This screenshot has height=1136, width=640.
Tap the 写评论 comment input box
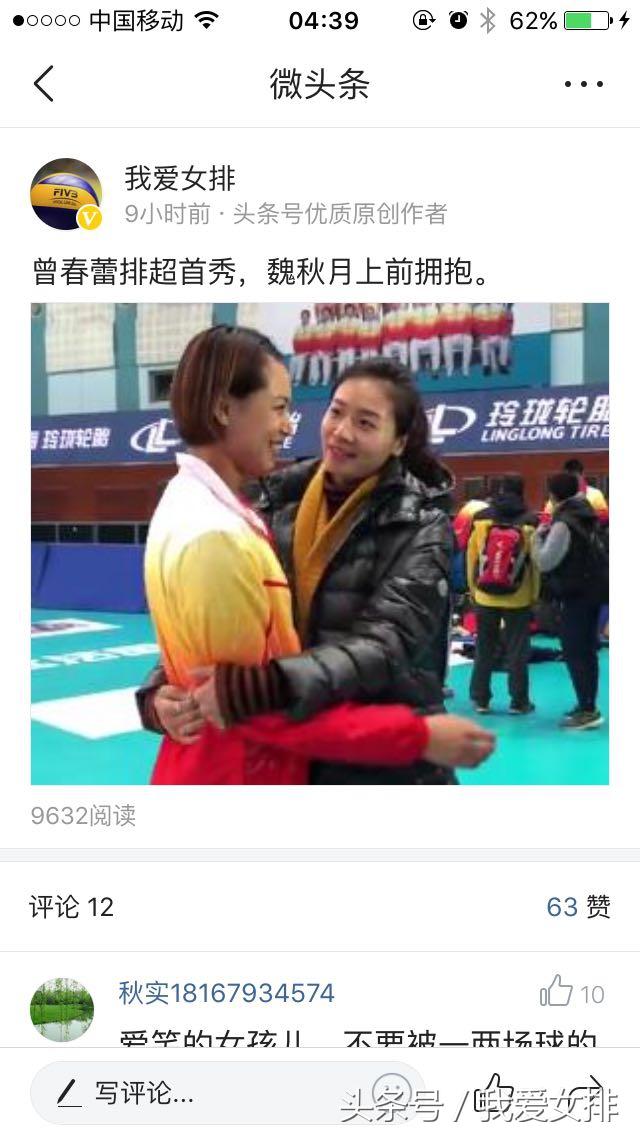tap(226, 1093)
